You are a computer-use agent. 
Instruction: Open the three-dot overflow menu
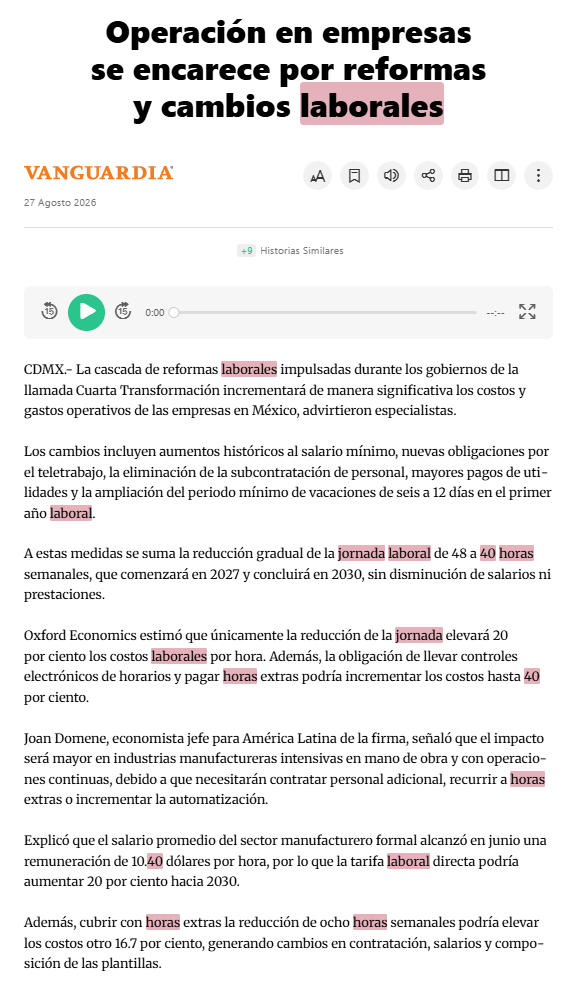click(538, 176)
